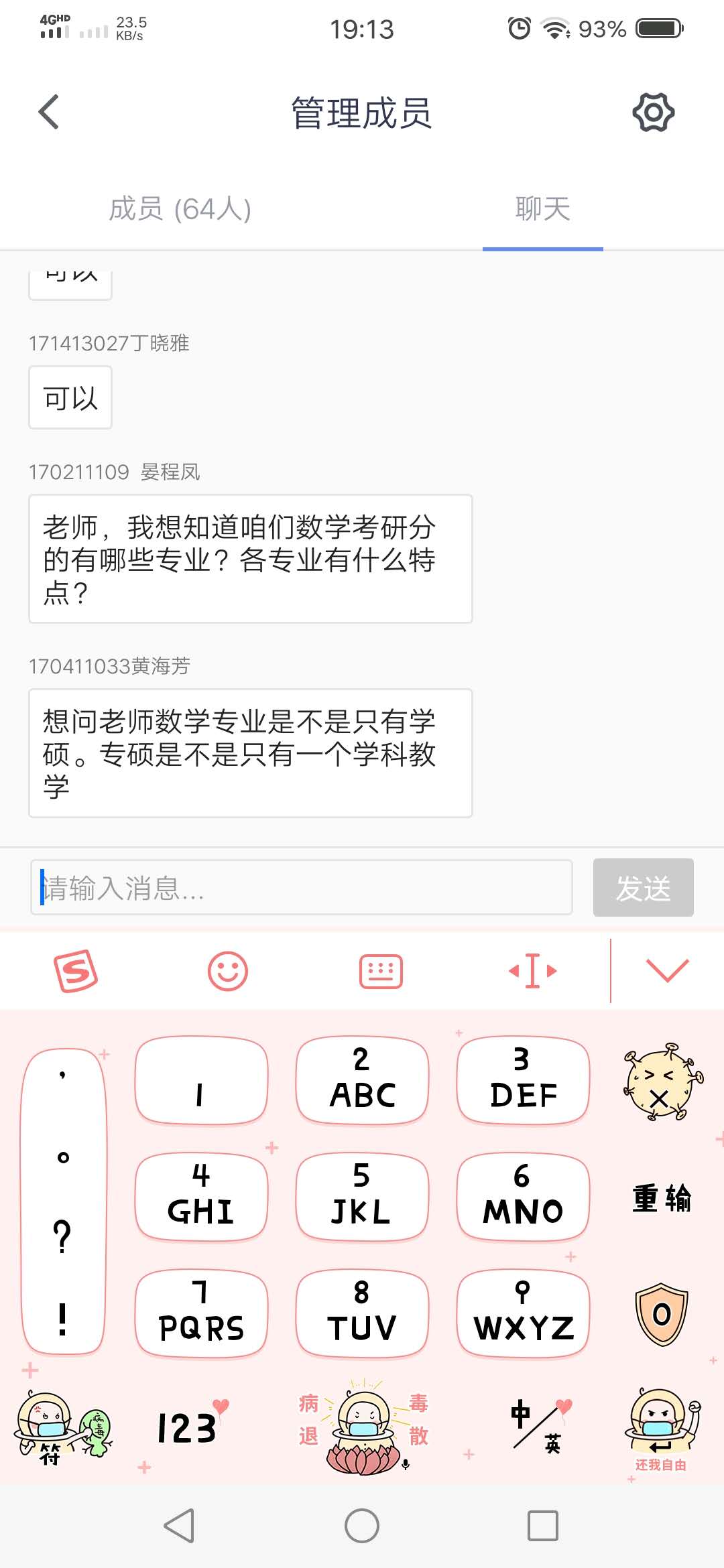Tap the 发送 send button
The height and width of the screenshot is (1568, 724).
point(643,888)
